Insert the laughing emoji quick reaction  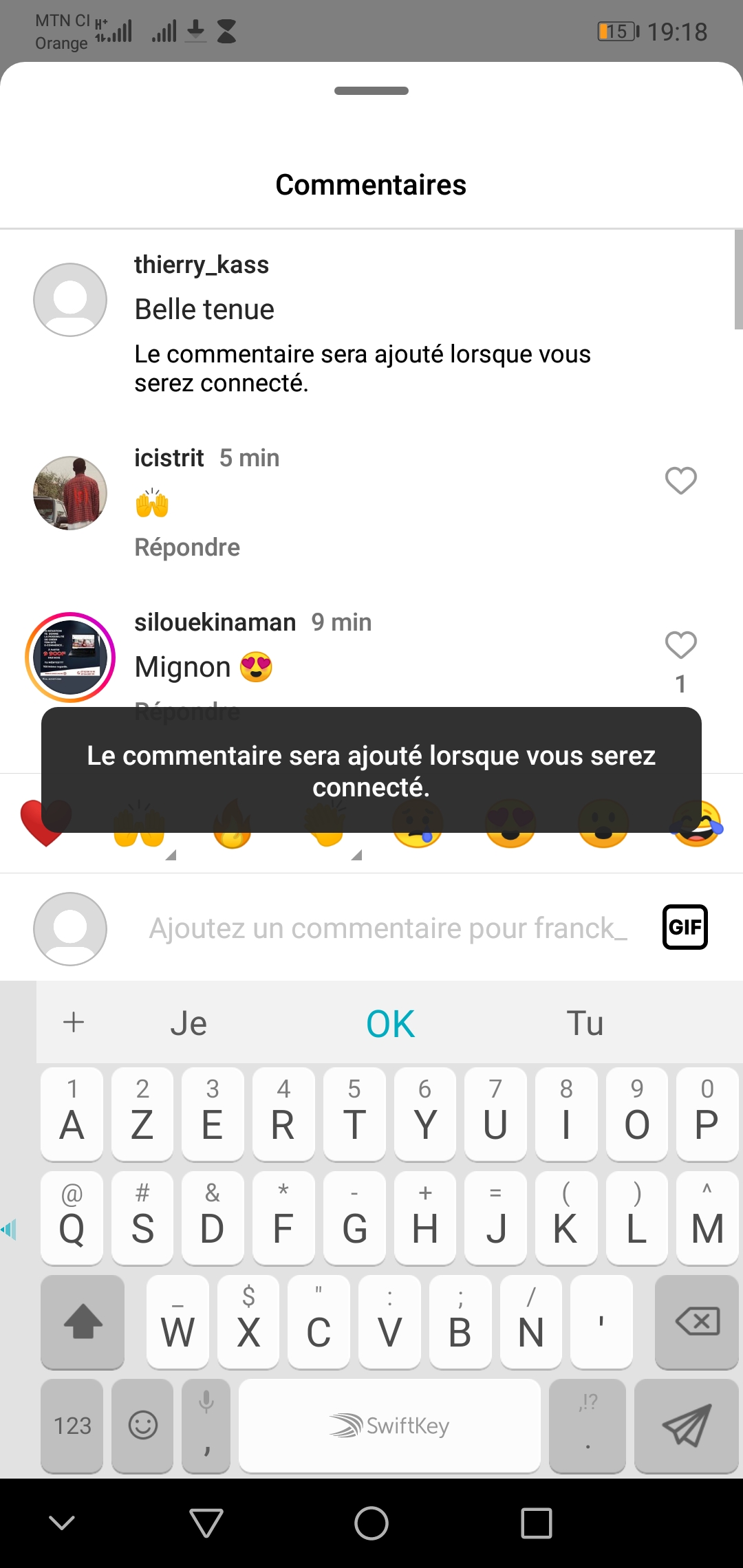pyautogui.click(x=696, y=823)
